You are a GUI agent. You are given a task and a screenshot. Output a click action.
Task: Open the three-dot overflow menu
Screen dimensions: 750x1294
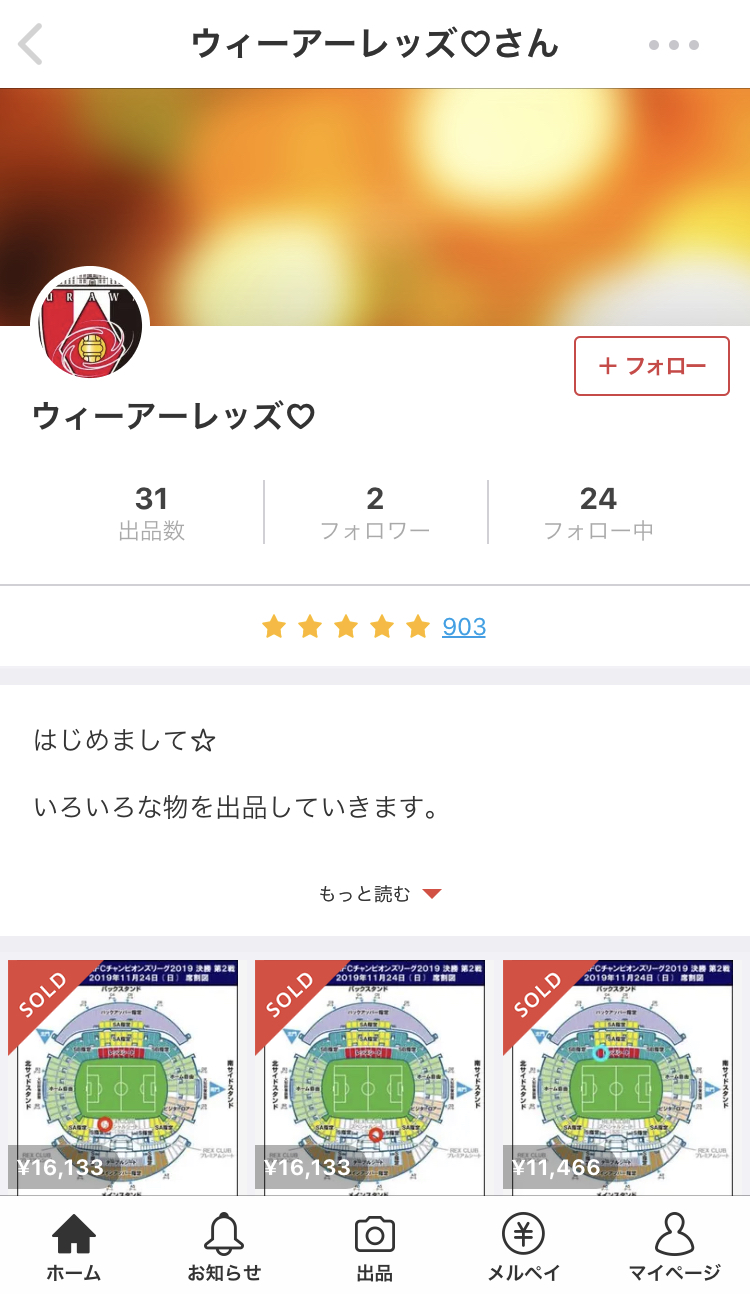point(673,45)
